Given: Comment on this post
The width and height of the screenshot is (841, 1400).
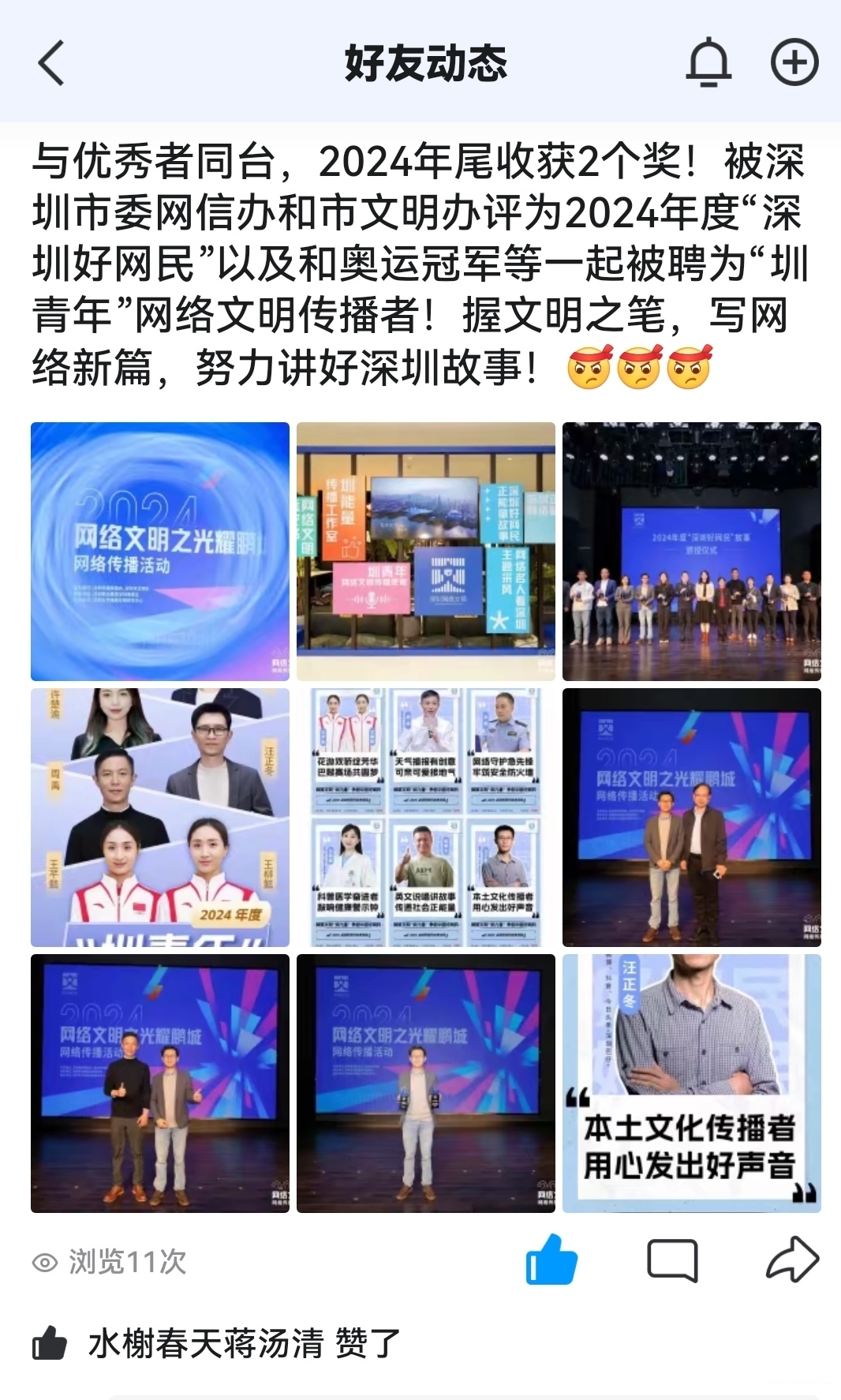Looking at the screenshot, I should click(x=672, y=1260).
